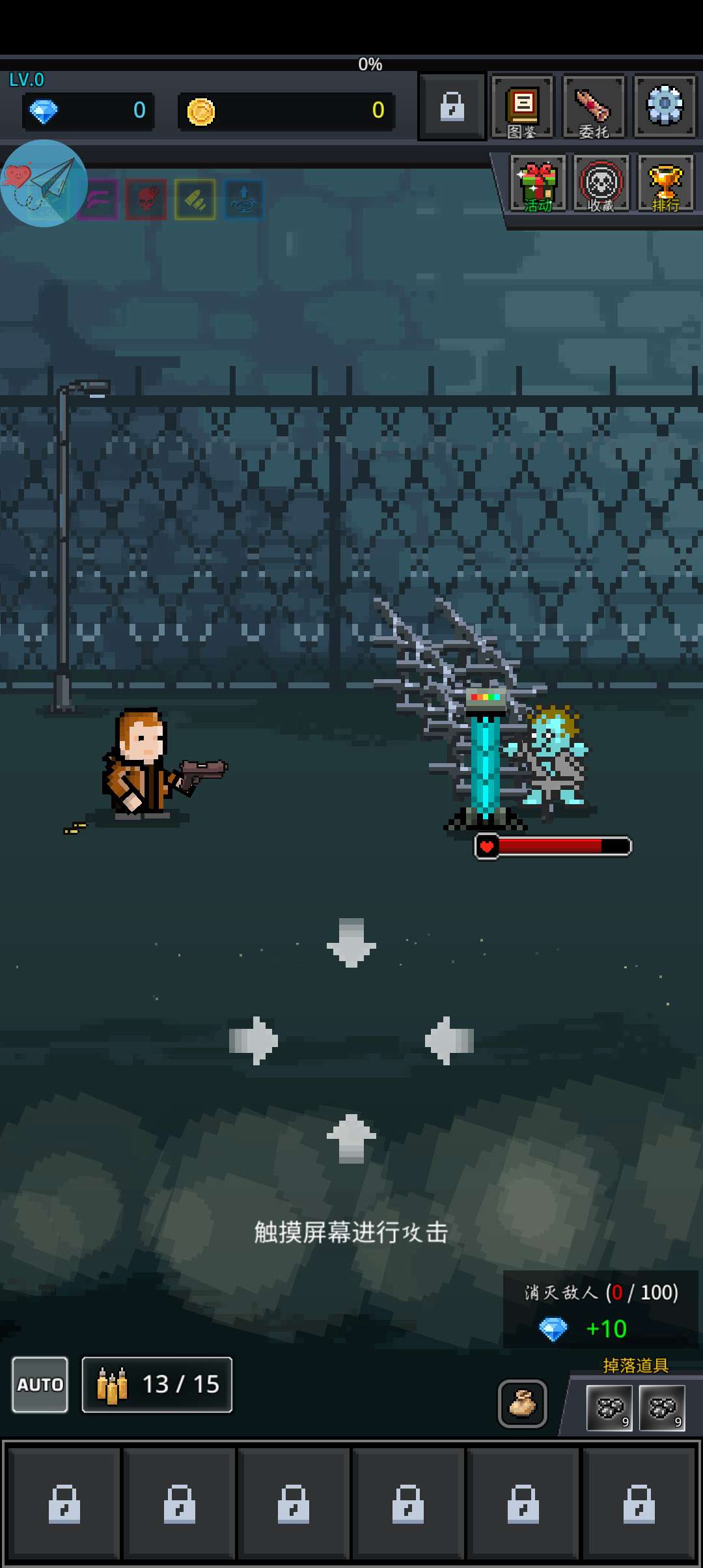Tap the ammo counter to reload

click(157, 1384)
